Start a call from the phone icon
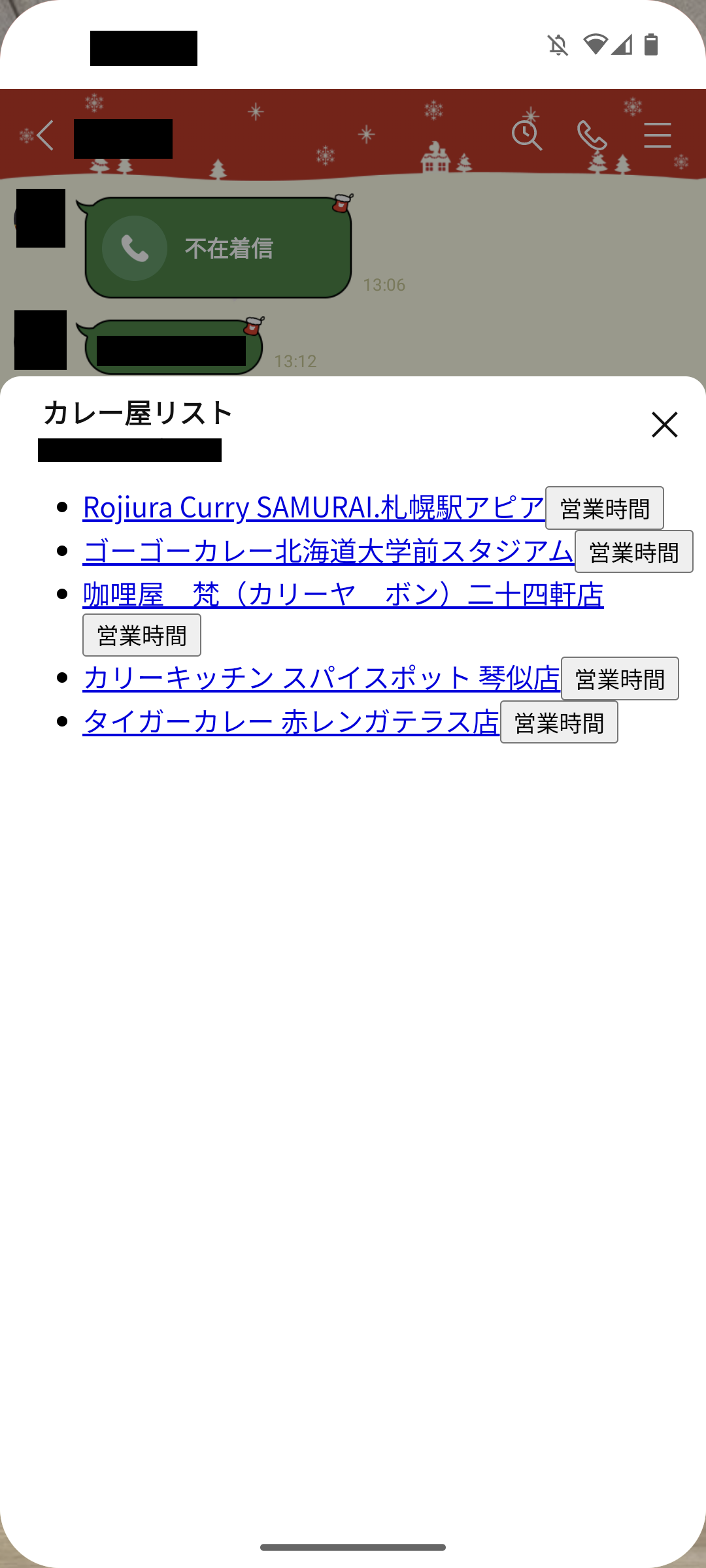Viewport: 706px width, 1568px height. point(592,136)
